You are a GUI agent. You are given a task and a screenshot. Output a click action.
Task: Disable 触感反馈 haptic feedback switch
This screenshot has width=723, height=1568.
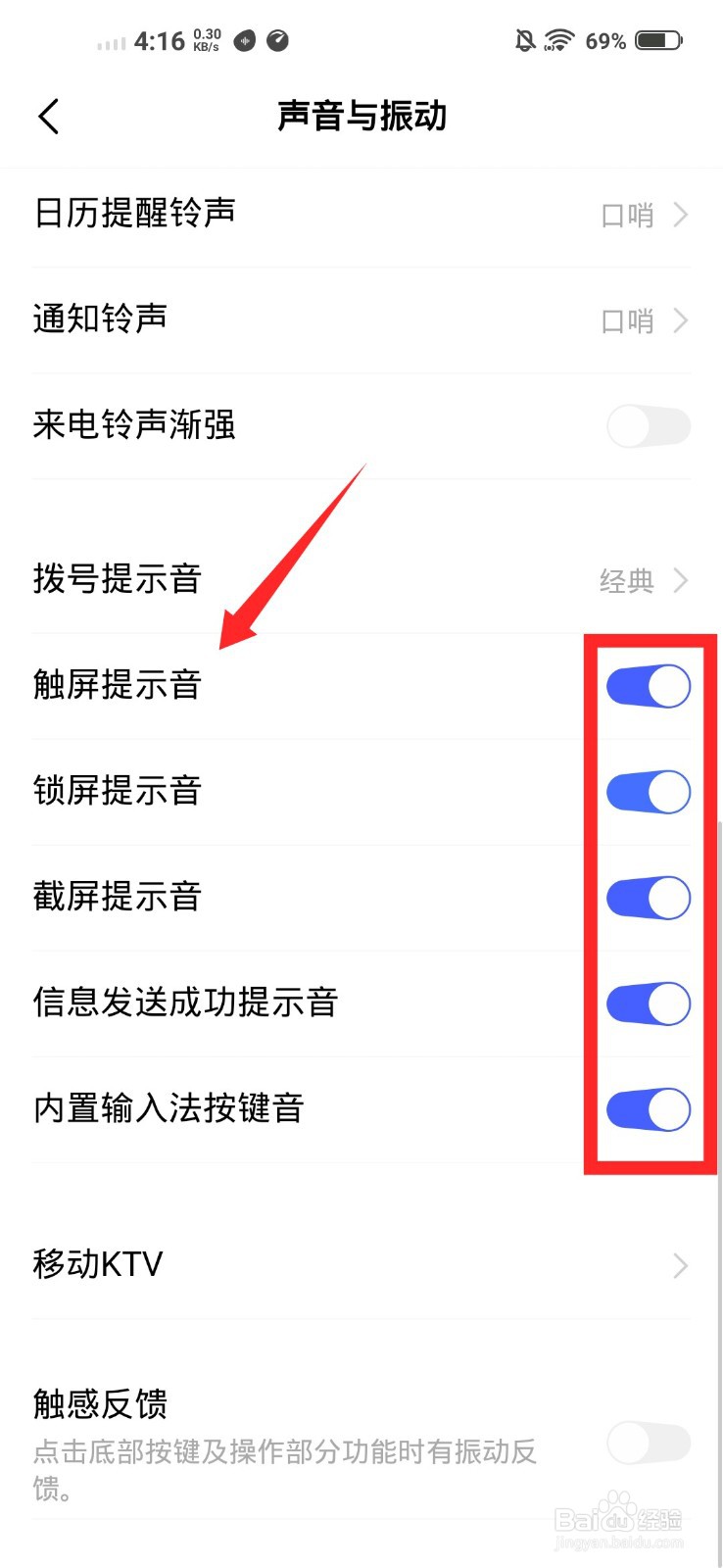[x=648, y=1443]
